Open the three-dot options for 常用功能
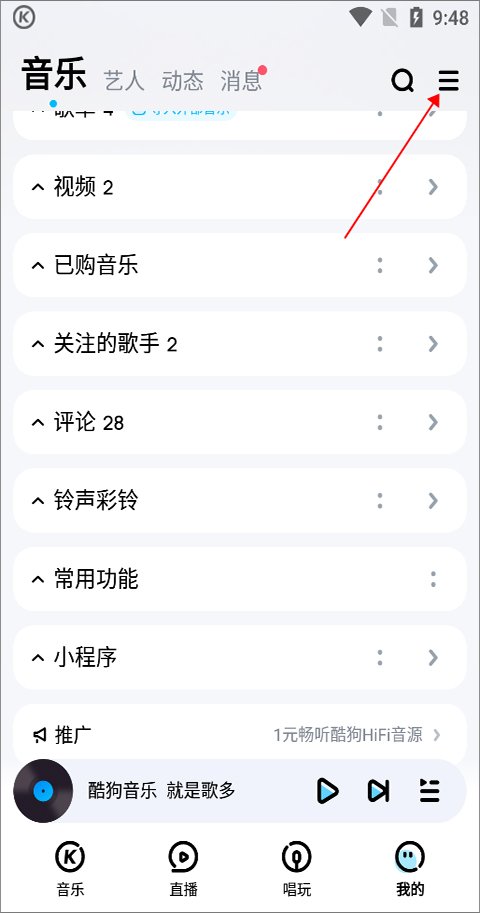 (433, 579)
